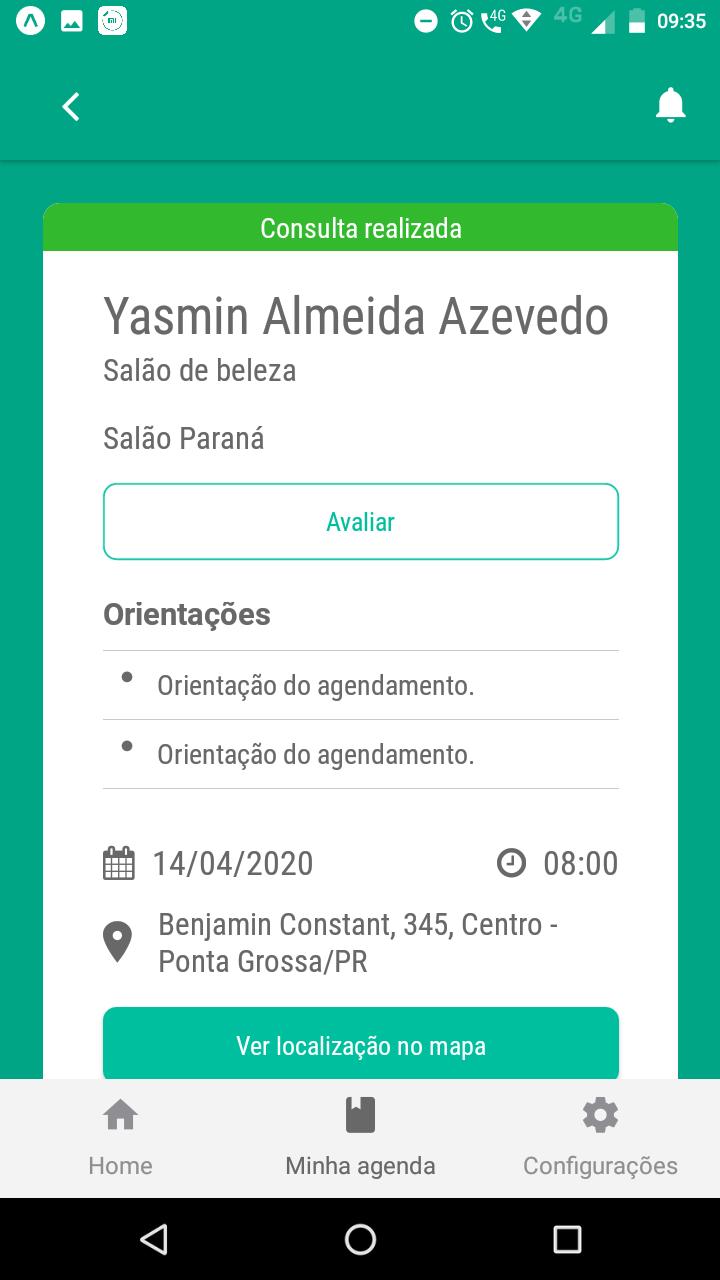Select the Minha agenda tab
Image resolution: width=720 pixels, height=1280 pixels.
360,1138
